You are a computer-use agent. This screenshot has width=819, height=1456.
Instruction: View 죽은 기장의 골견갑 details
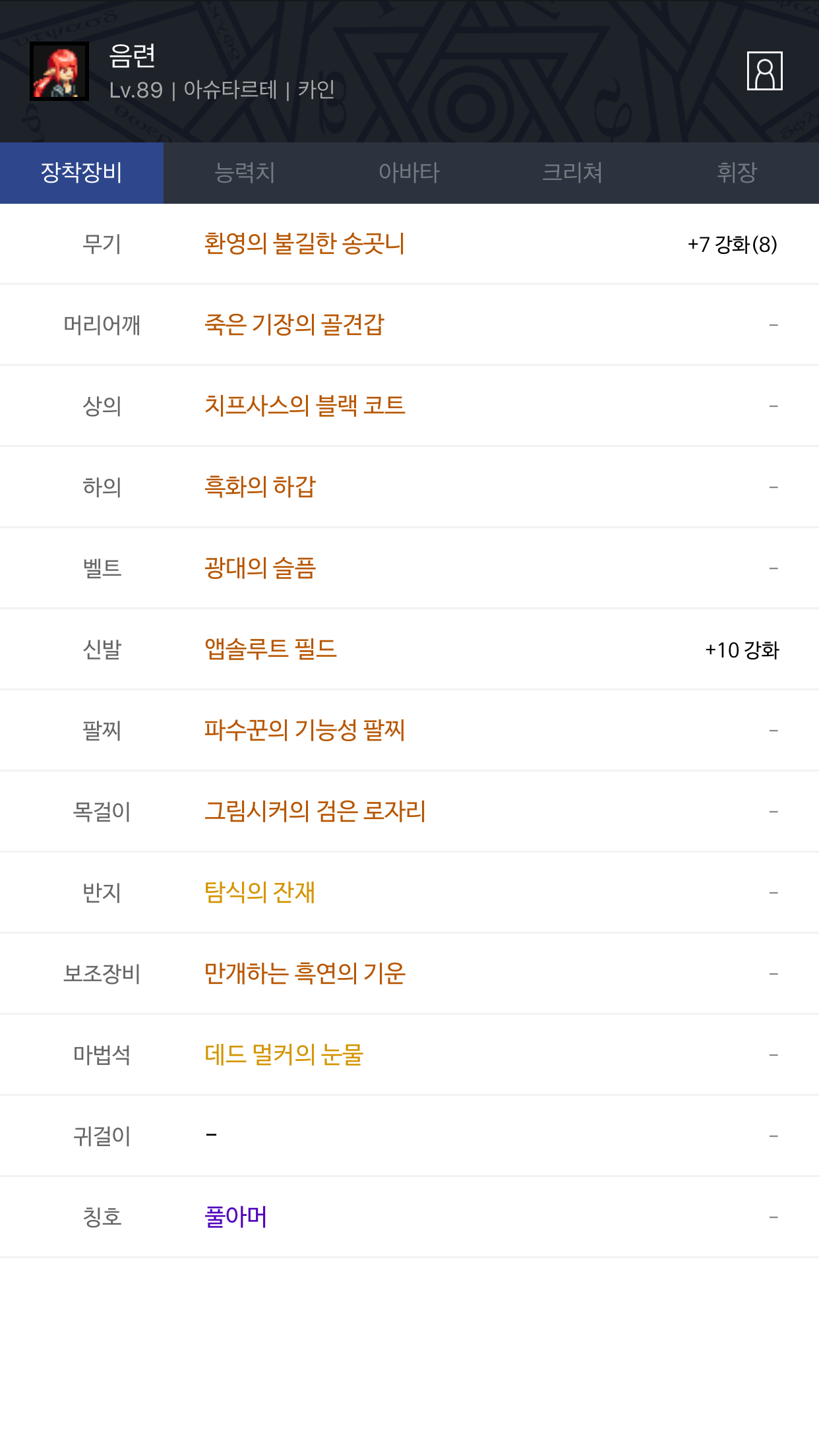pyautogui.click(x=294, y=324)
